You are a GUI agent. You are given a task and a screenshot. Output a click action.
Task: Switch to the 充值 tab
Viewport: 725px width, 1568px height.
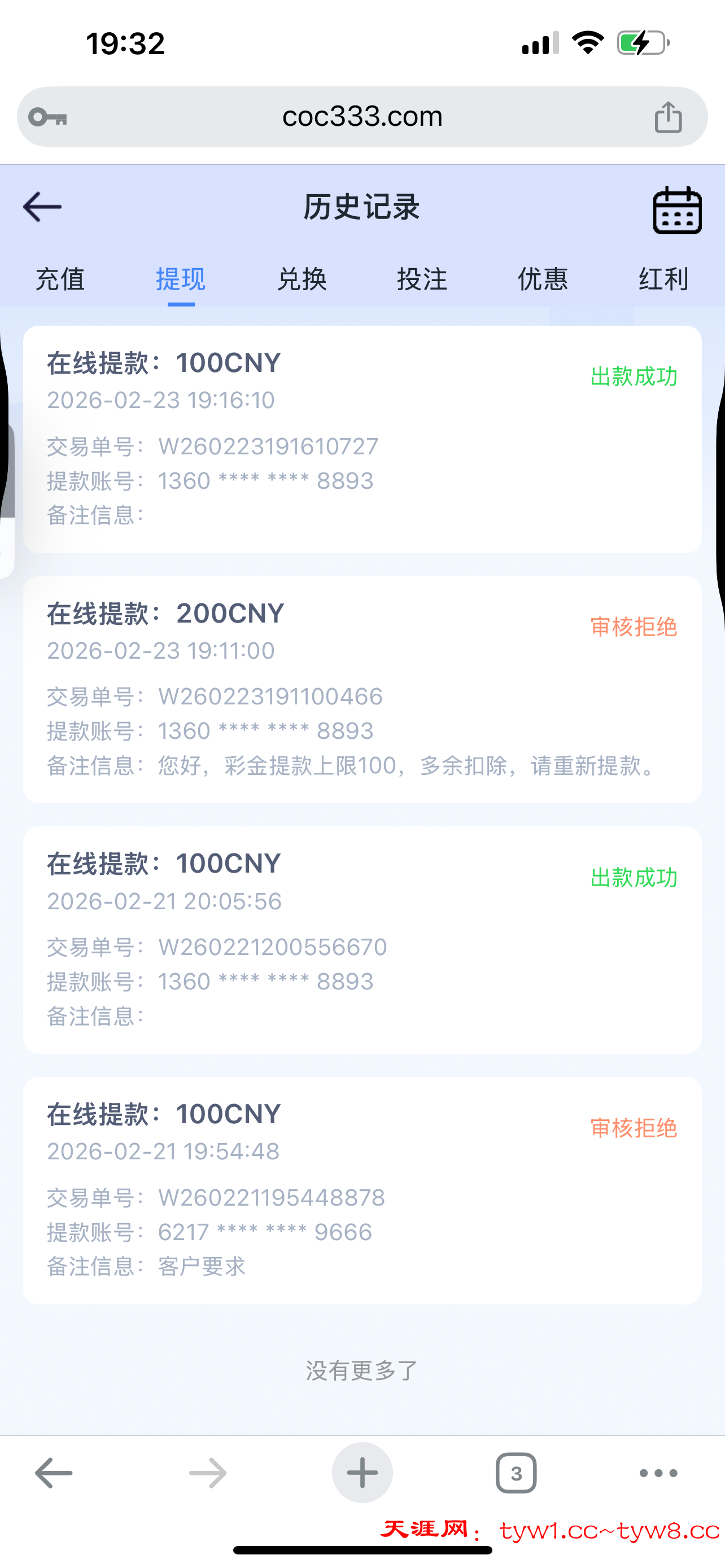pyautogui.click(x=60, y=279)
